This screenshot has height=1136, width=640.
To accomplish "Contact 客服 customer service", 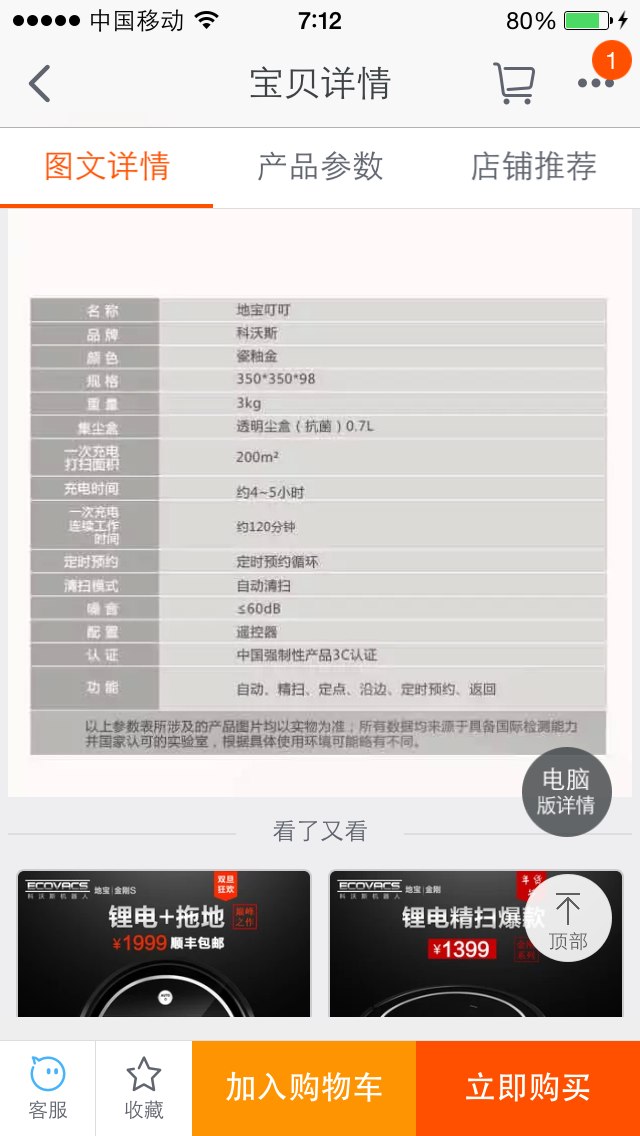I will tap(48, 1088).
